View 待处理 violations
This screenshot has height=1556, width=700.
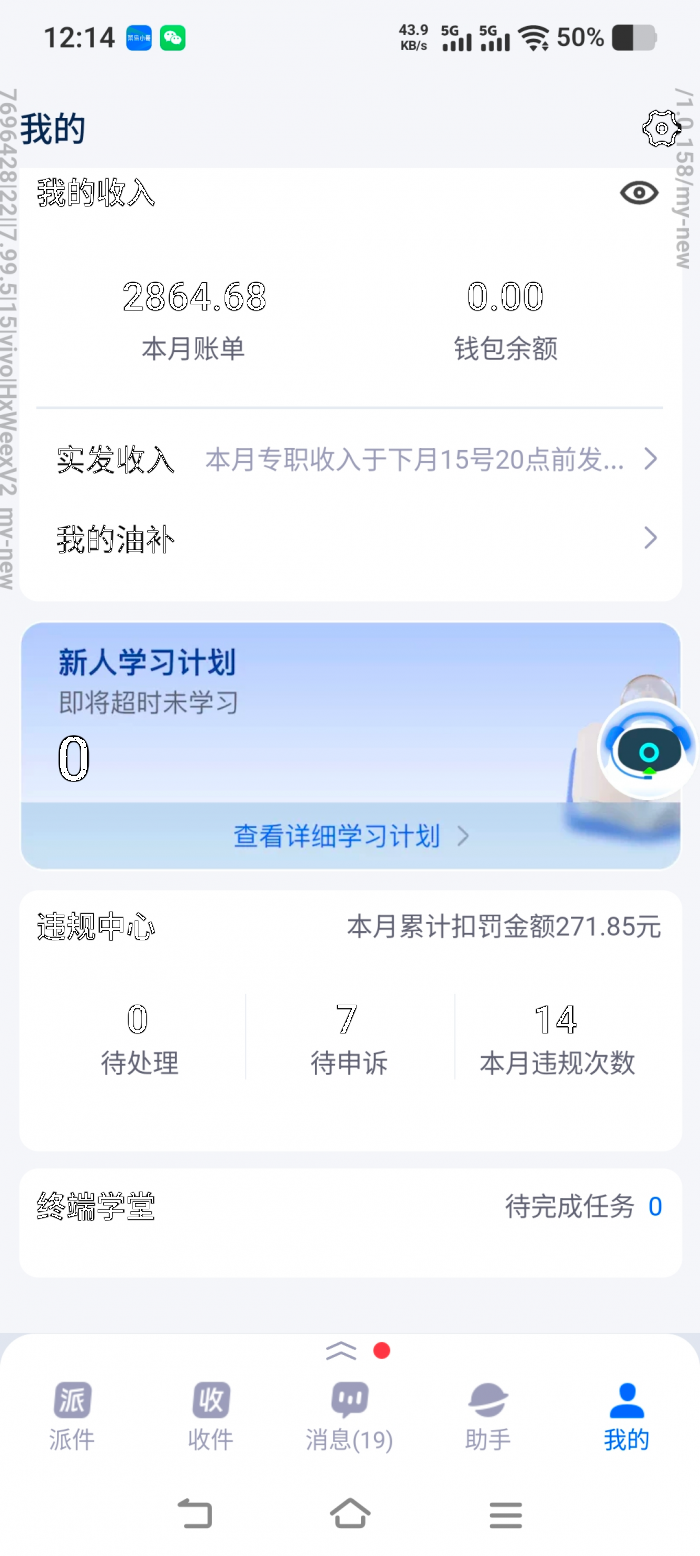(138, 1038)
